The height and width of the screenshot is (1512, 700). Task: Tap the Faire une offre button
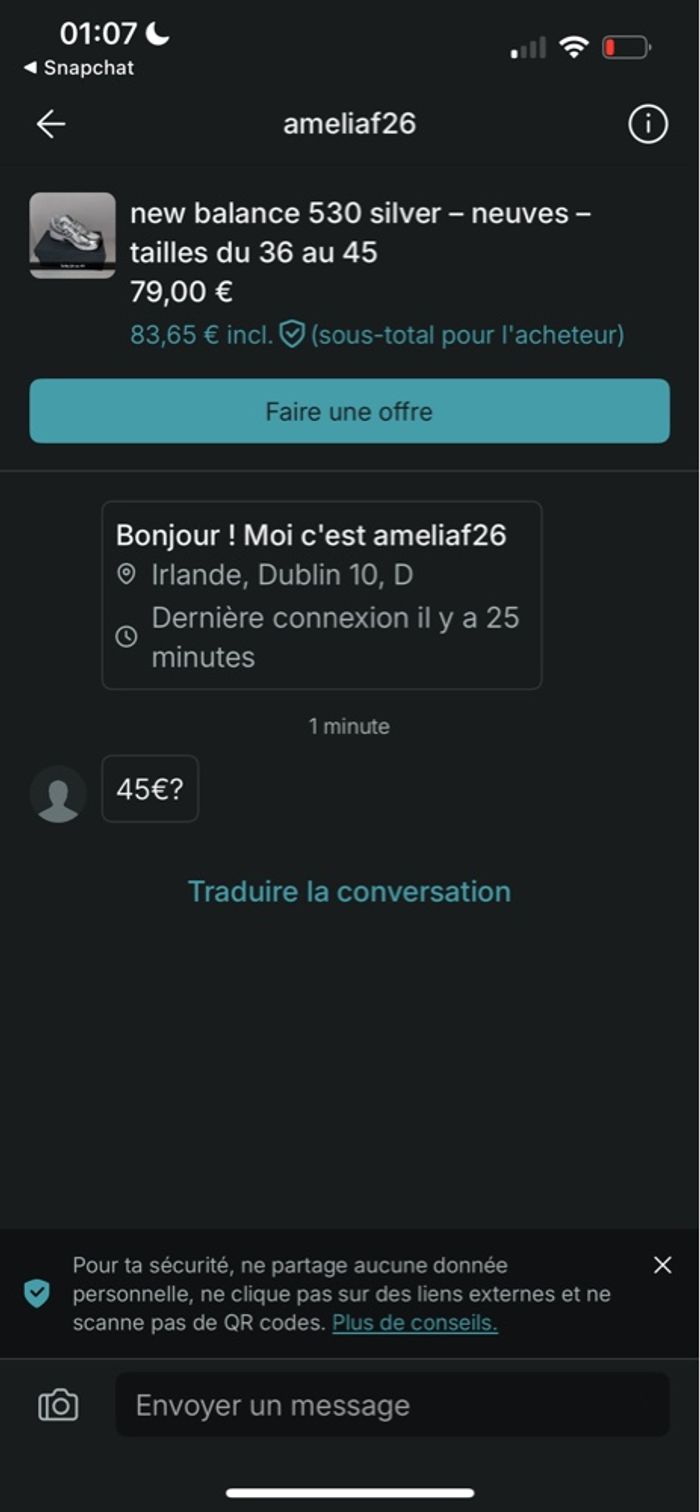point(349,411)
